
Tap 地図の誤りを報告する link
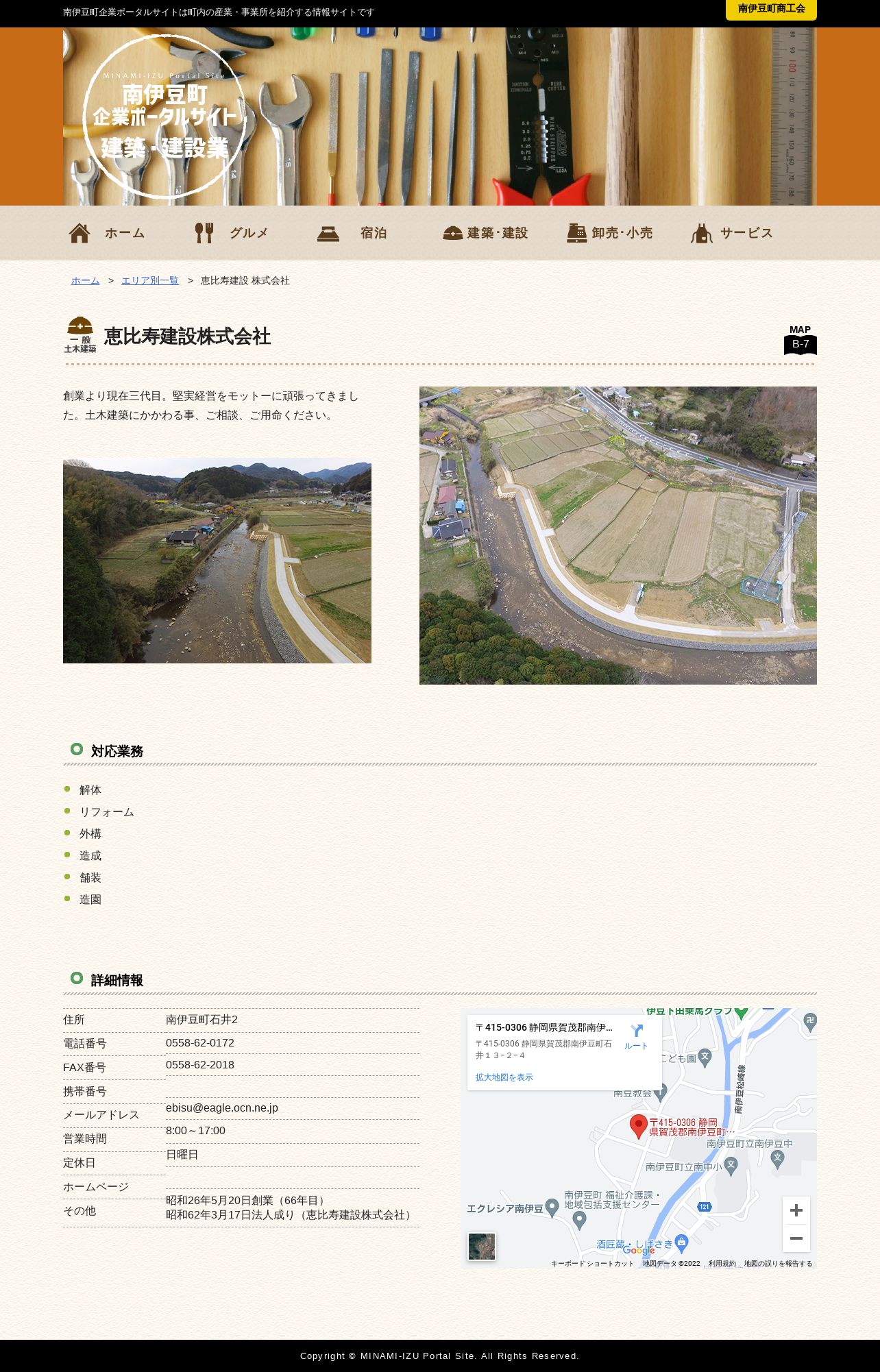[778, 1264]
